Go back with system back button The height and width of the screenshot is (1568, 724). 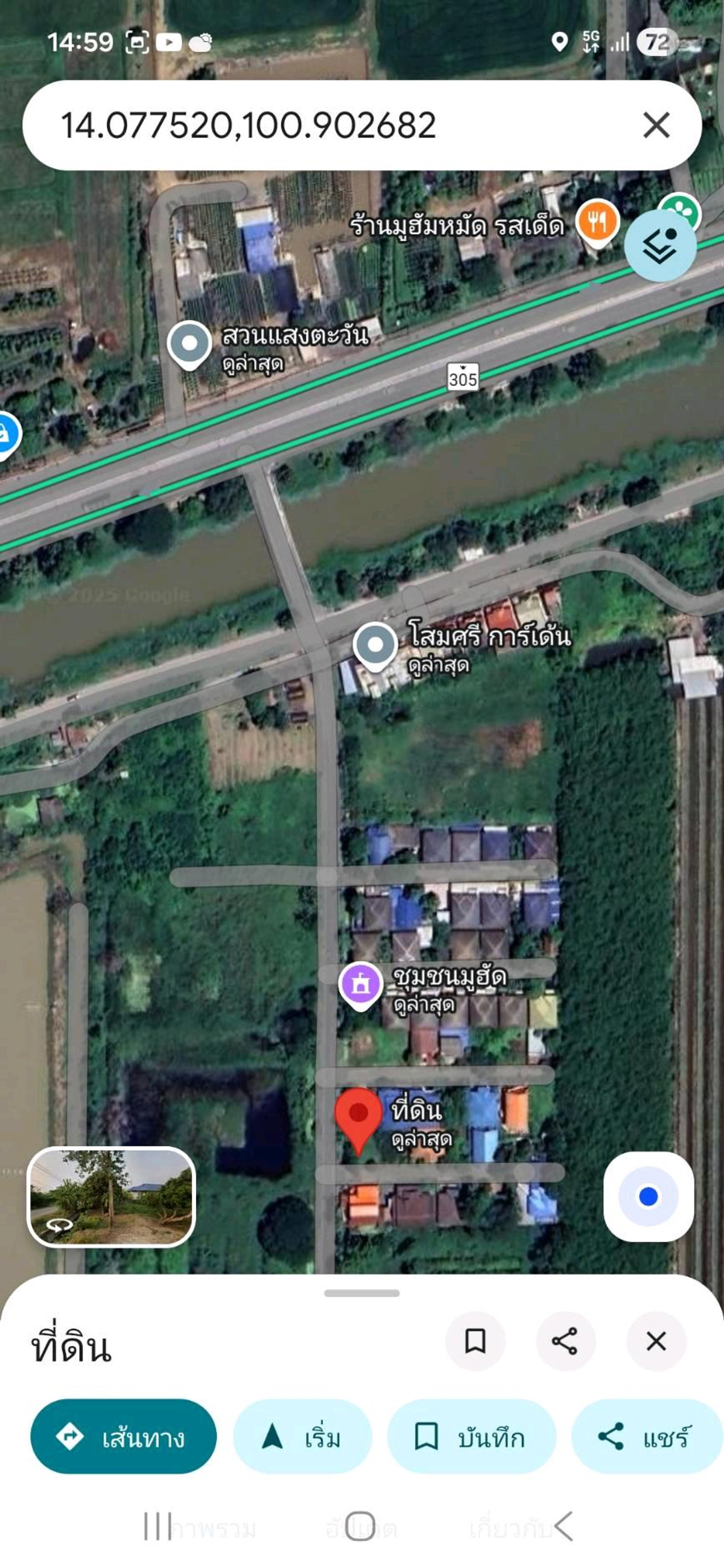tap(564, 1526)
